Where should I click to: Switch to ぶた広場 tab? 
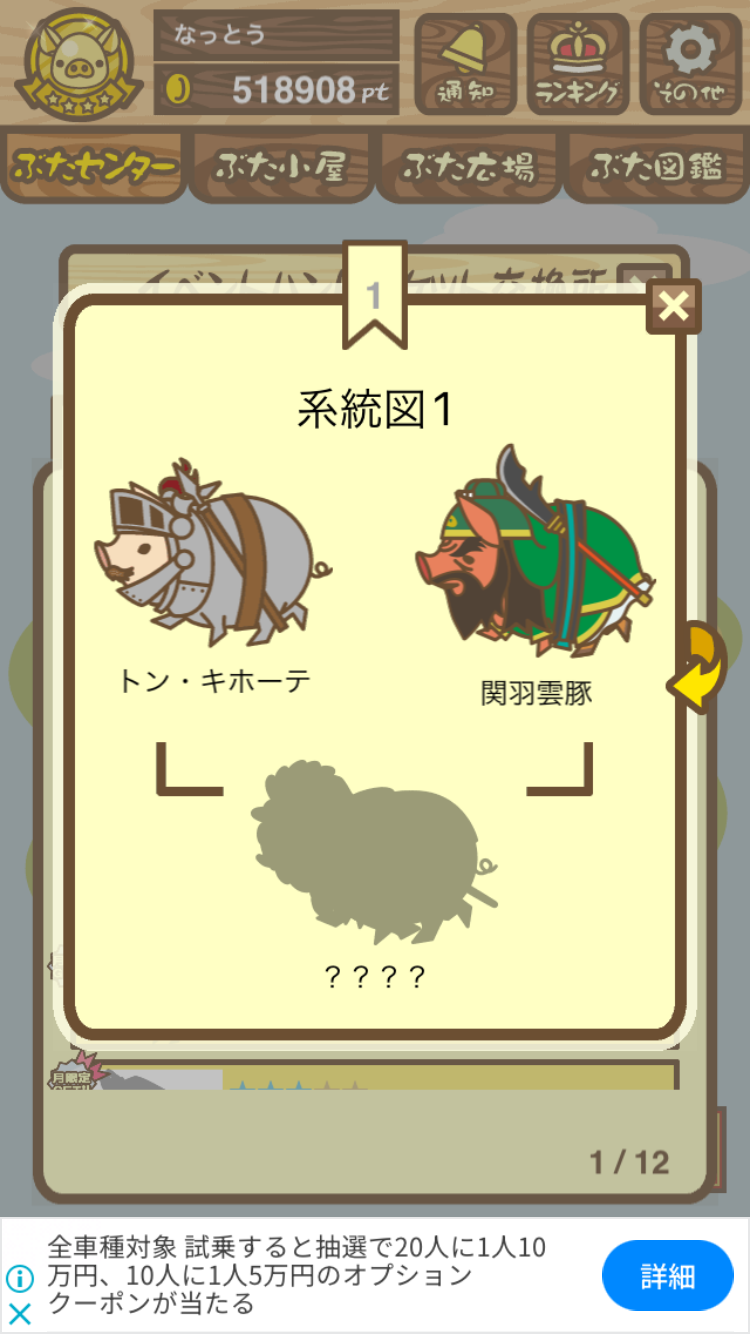tap(468, 167)
